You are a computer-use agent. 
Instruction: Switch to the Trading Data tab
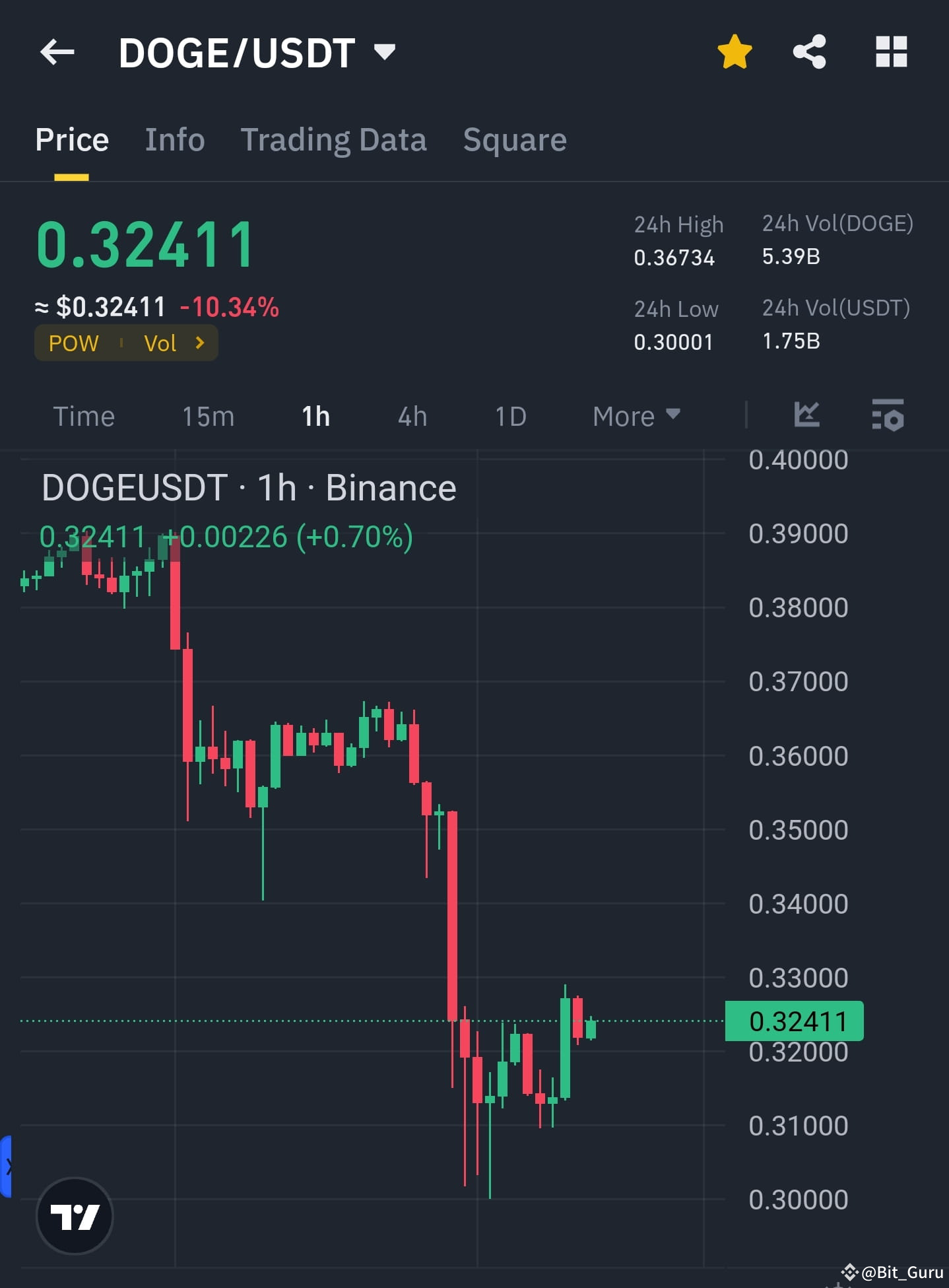coord(334,139)
